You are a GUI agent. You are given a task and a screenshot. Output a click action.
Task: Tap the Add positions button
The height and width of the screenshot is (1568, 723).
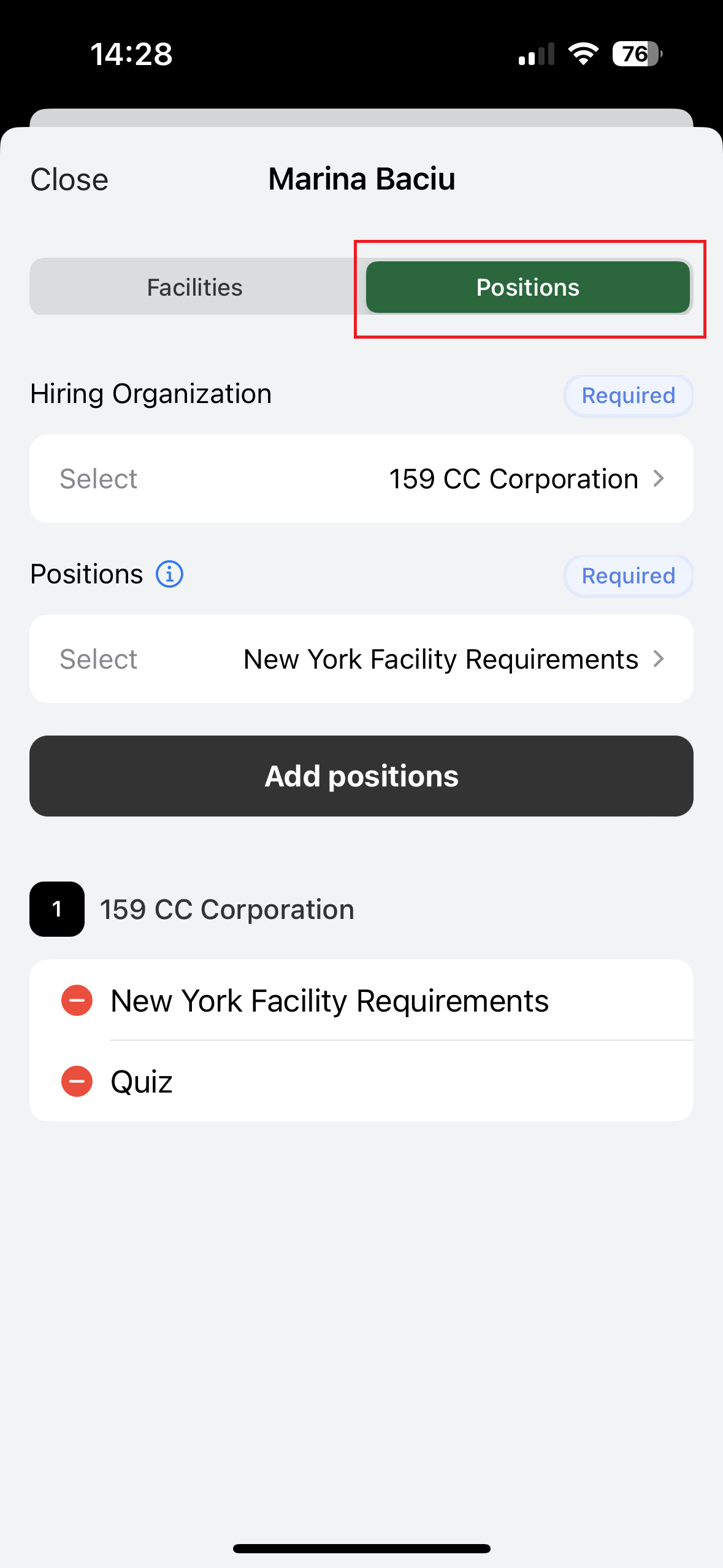coord(361,776)
